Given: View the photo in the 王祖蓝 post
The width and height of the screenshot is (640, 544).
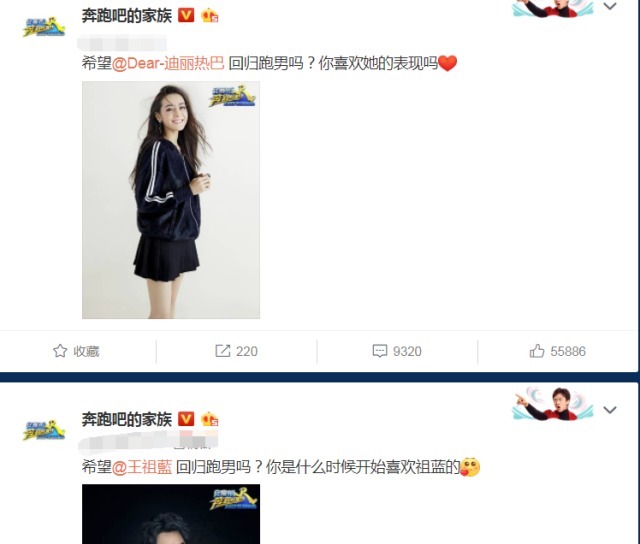Looking at the screenshot, I should tap(171, 514).
